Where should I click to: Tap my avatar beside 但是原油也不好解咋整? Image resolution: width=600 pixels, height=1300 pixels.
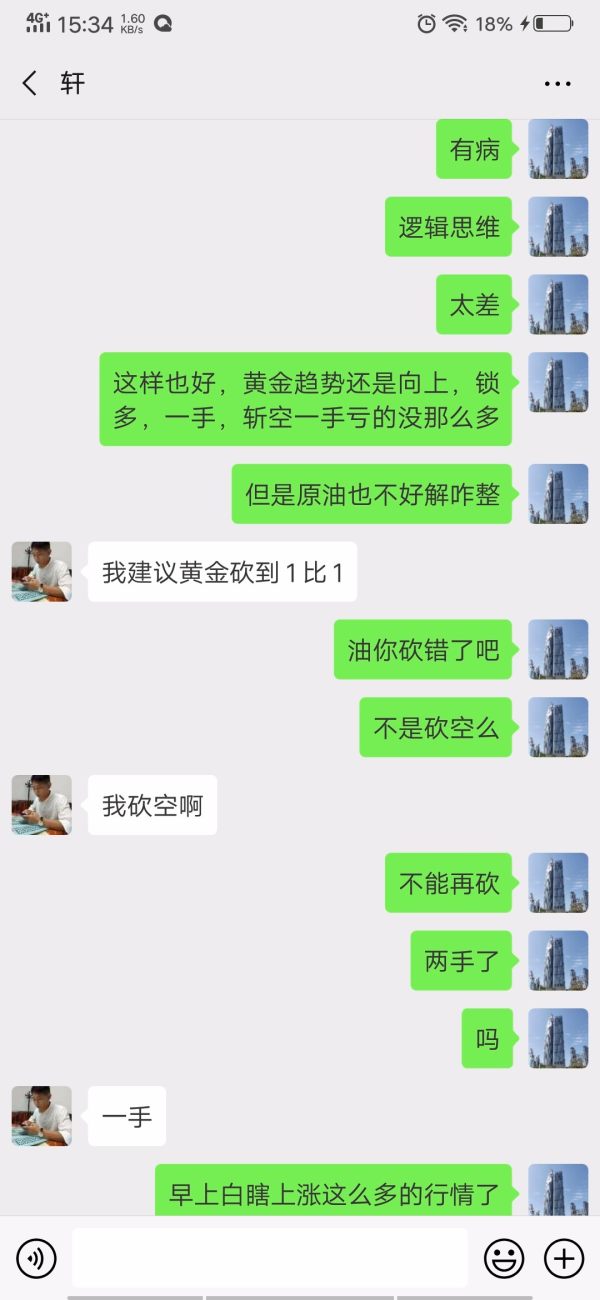(x=558, y=494)
